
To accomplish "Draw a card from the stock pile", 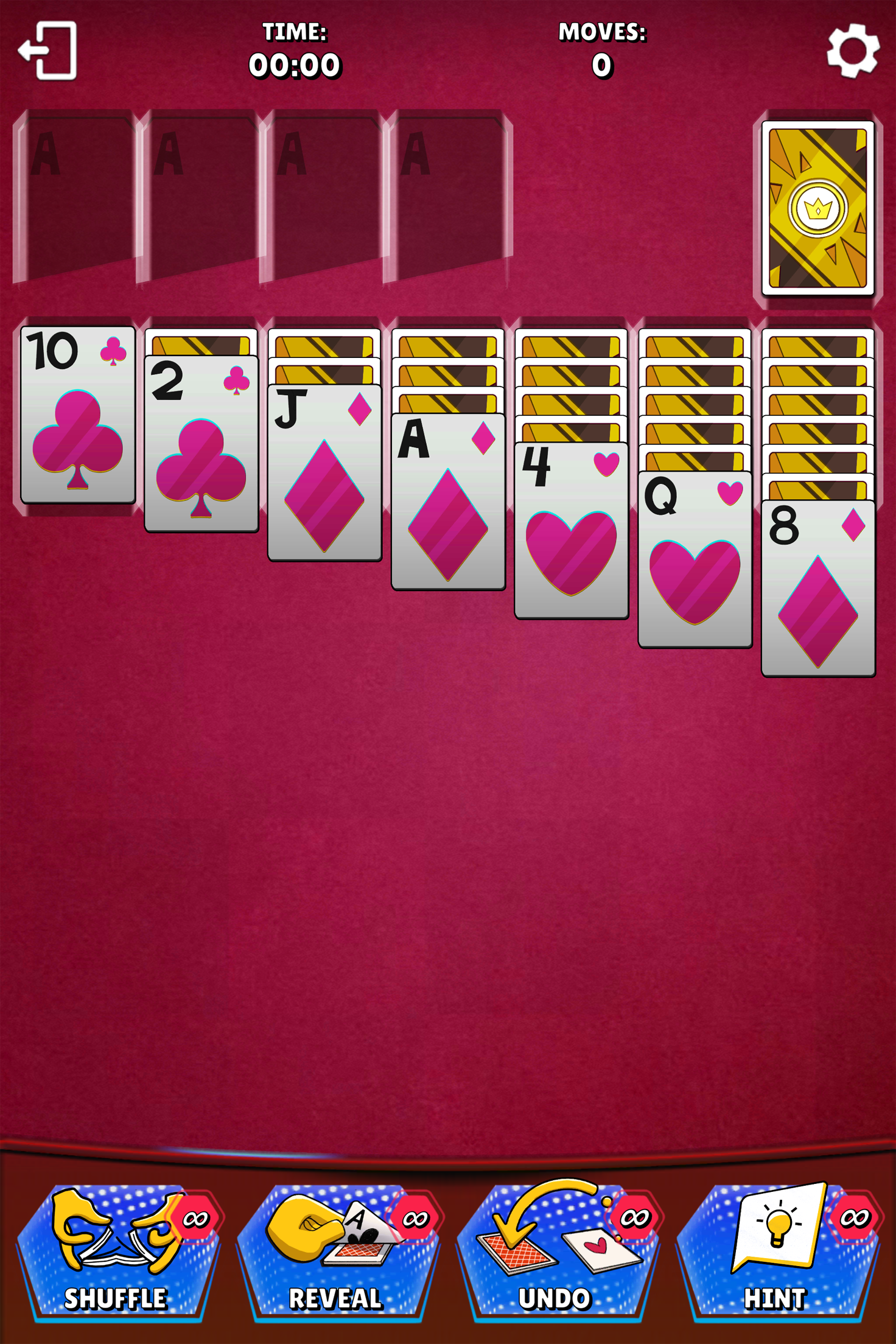I will pos(817,208).
